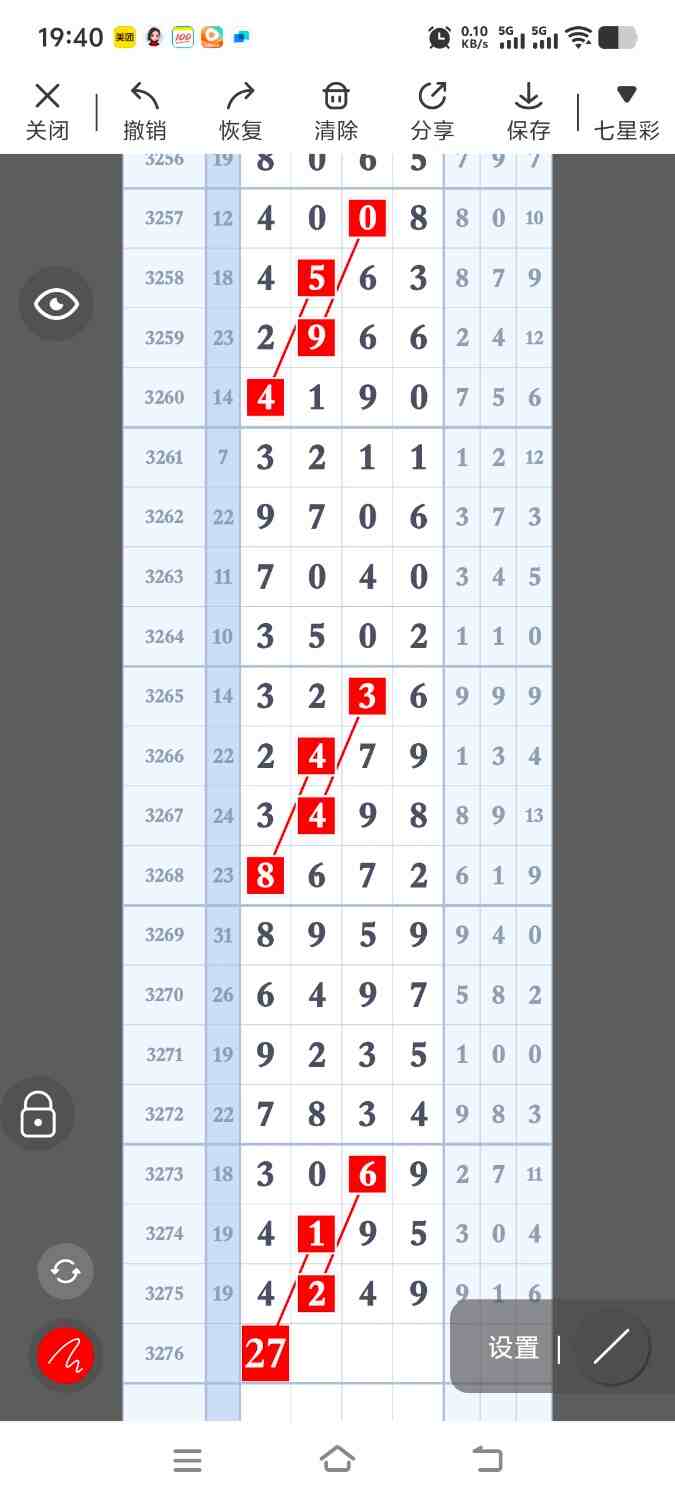Close the chart editor
The image size is (675, 1500).
pos(47,110)
